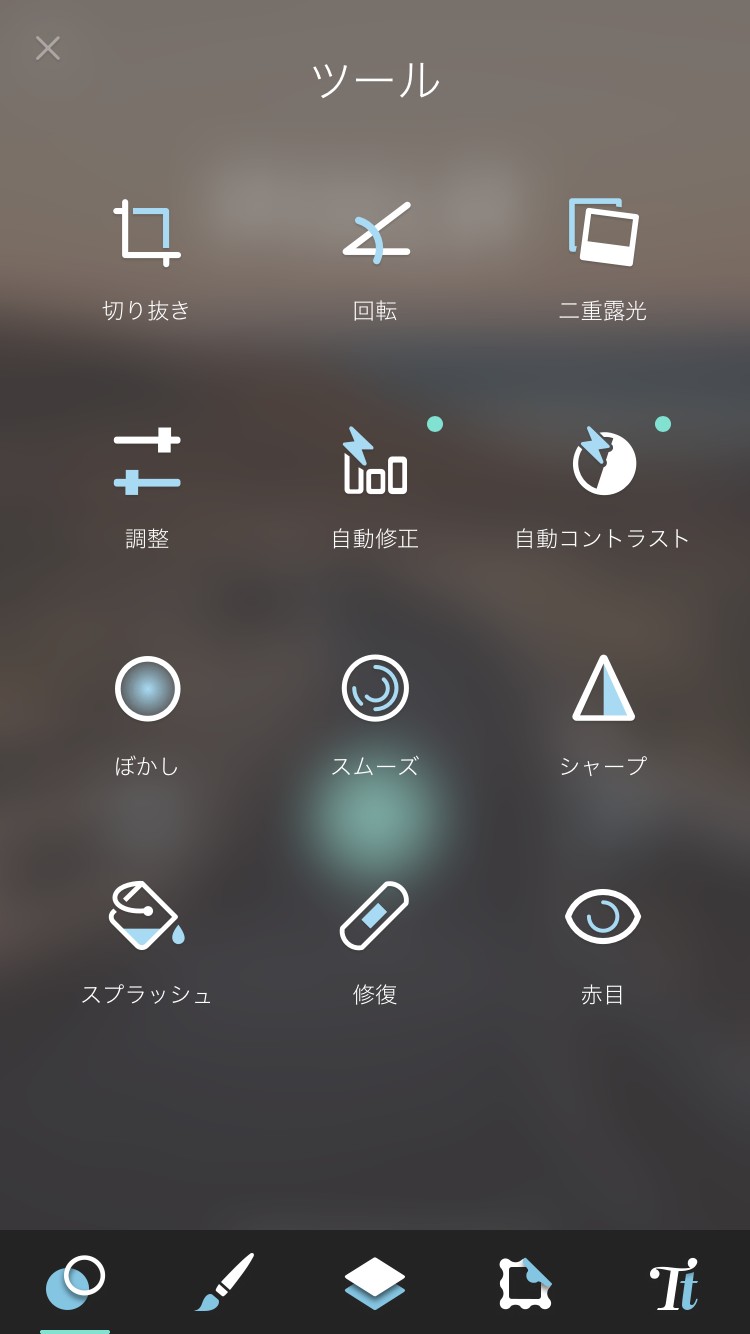Switch to the tools tab with circle icon
The height and width of the screenshot is (1334, 750).
coord(75,1282)
